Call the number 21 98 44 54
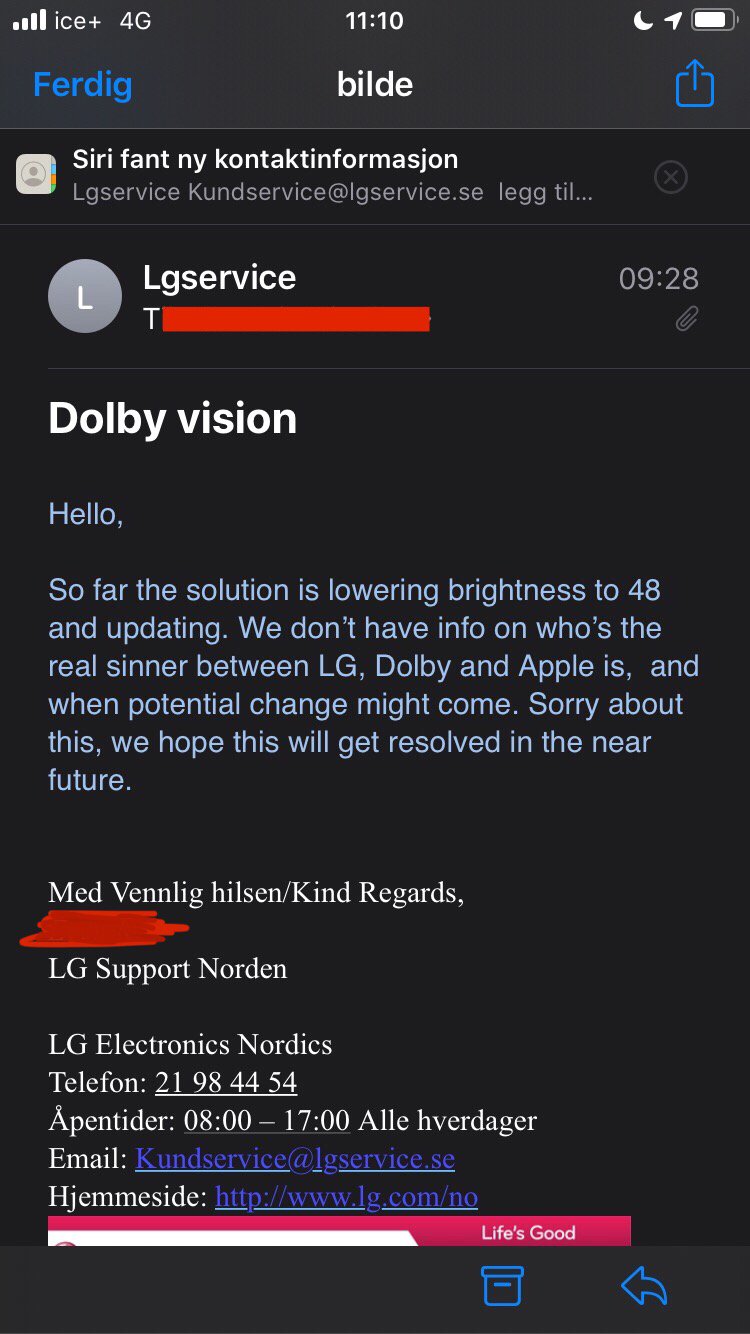This screenshot has height=1334, width=750. click(226, 1083)
